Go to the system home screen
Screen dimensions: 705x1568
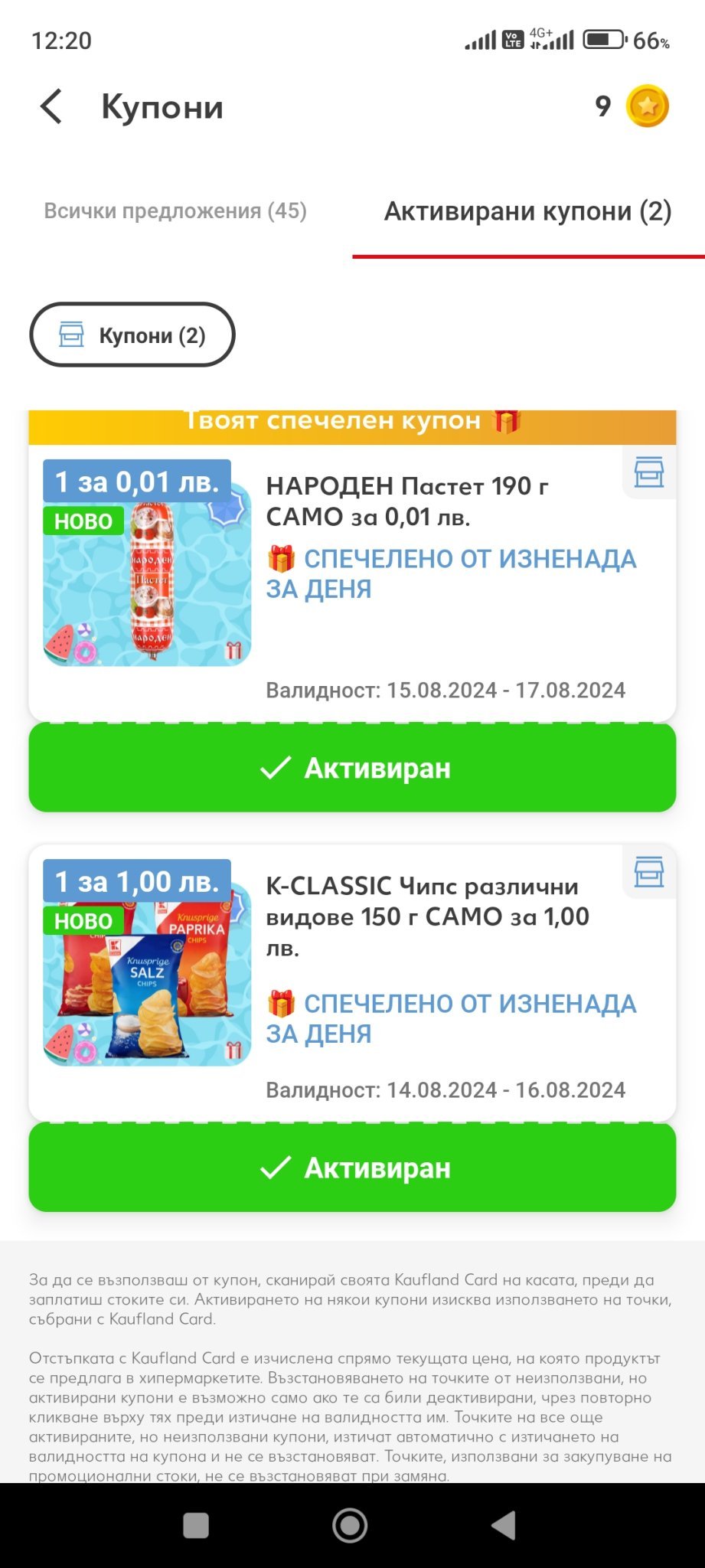[350, 1525]
